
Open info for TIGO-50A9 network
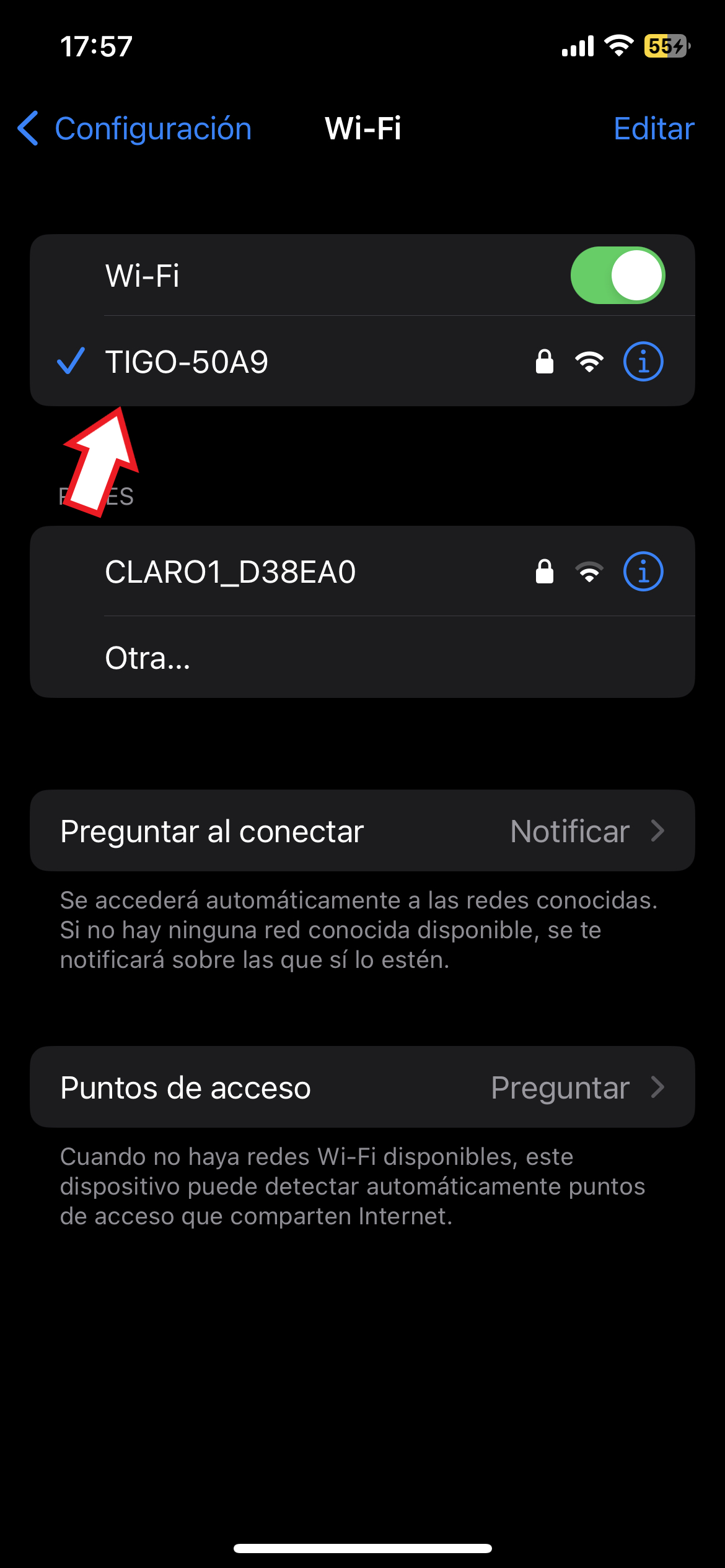(x=643, y=362)
